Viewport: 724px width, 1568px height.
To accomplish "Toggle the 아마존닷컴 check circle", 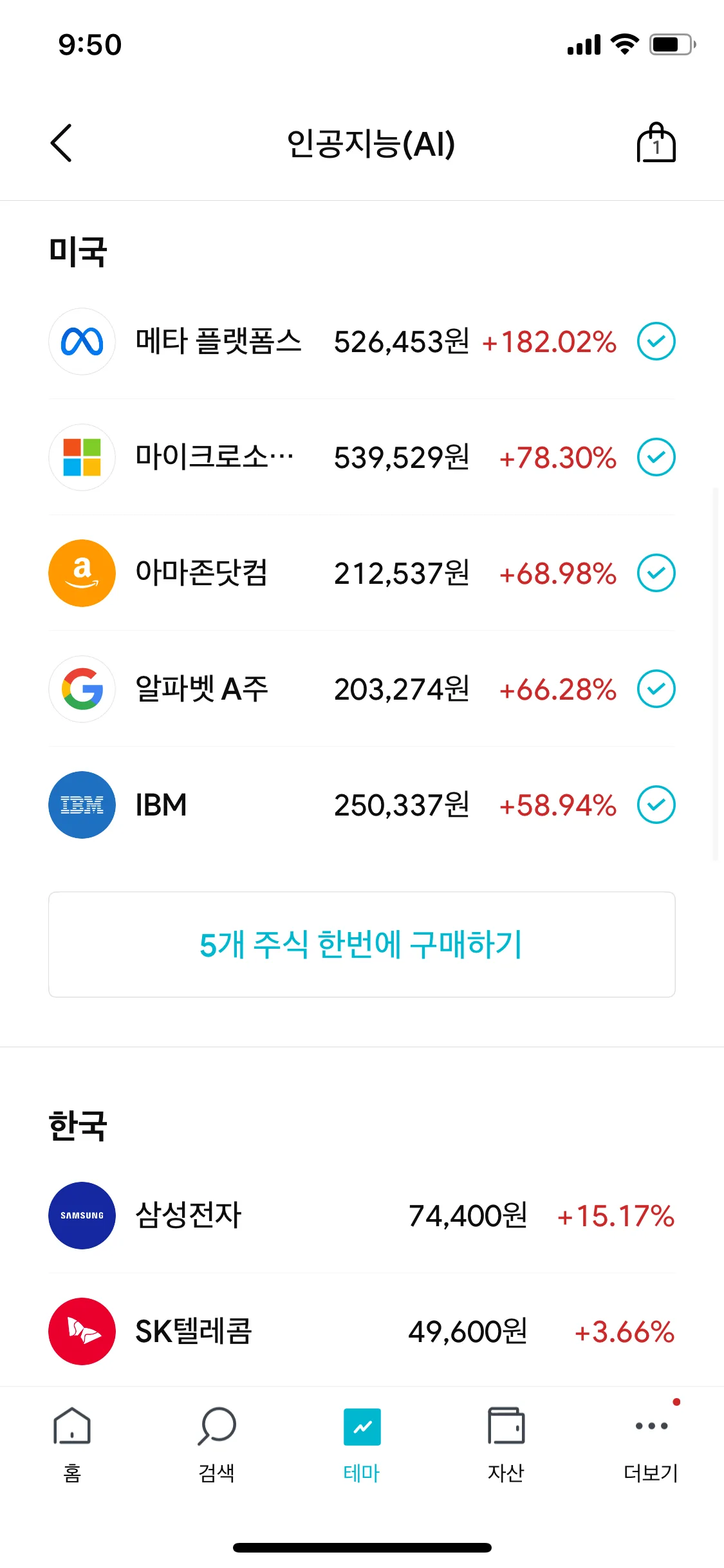I will [656, 573].
